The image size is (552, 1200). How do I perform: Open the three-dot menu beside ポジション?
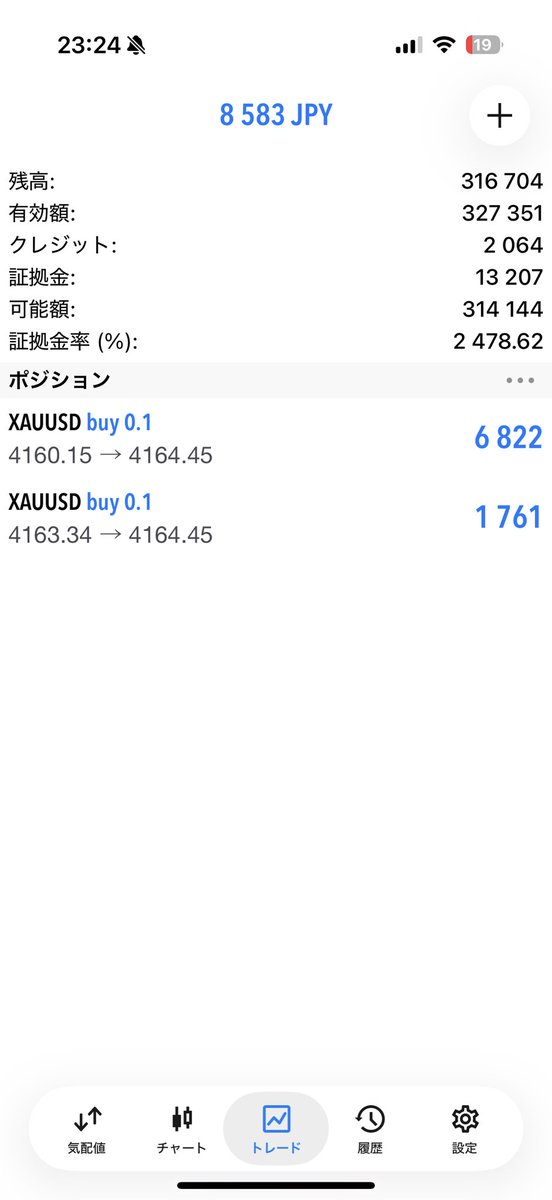520,381
